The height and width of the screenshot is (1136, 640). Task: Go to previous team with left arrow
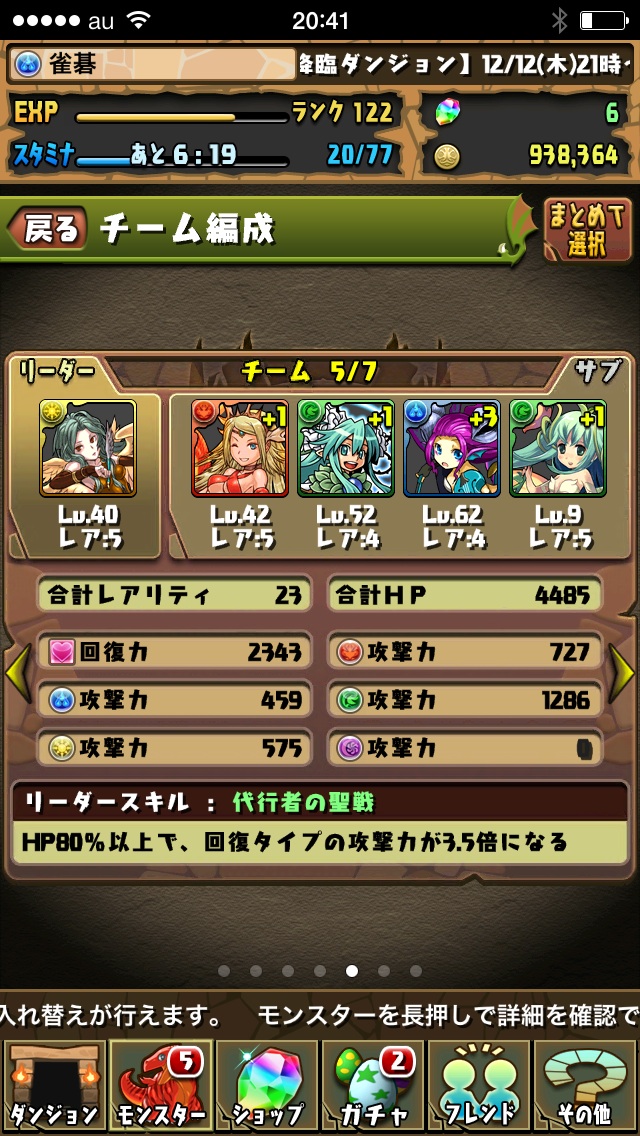coord(15,673)
